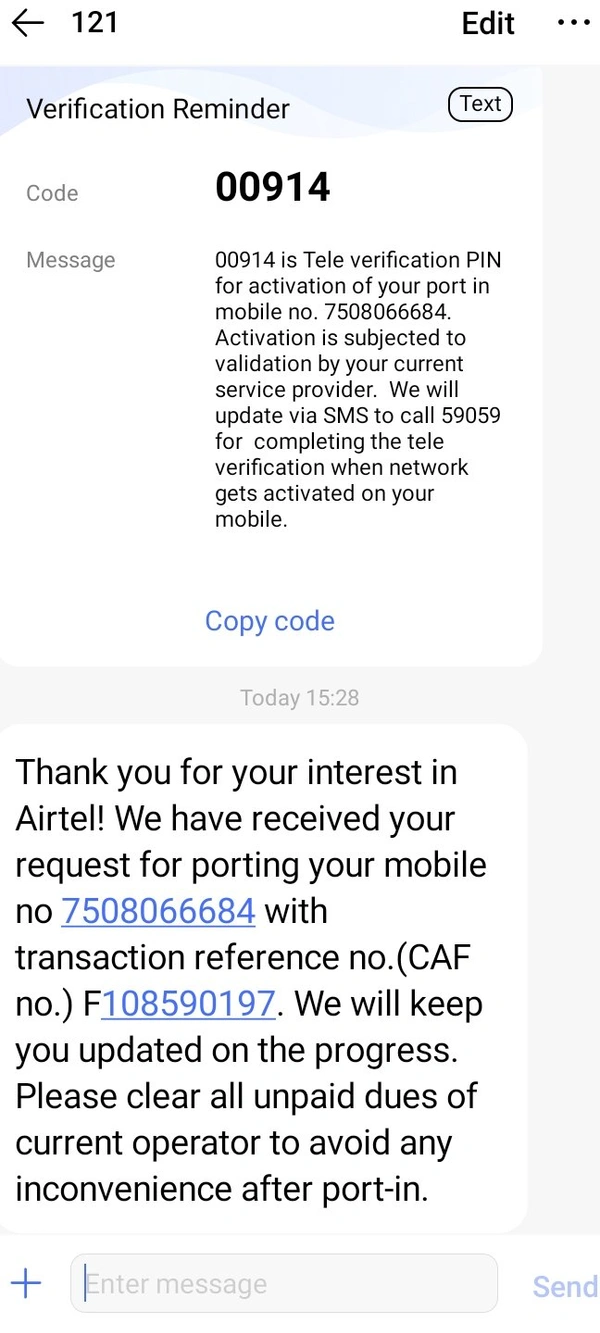Screen dimensions: 600x1333
Task: Tap the linked CAF number 108590197
Action: (187, 1004)
